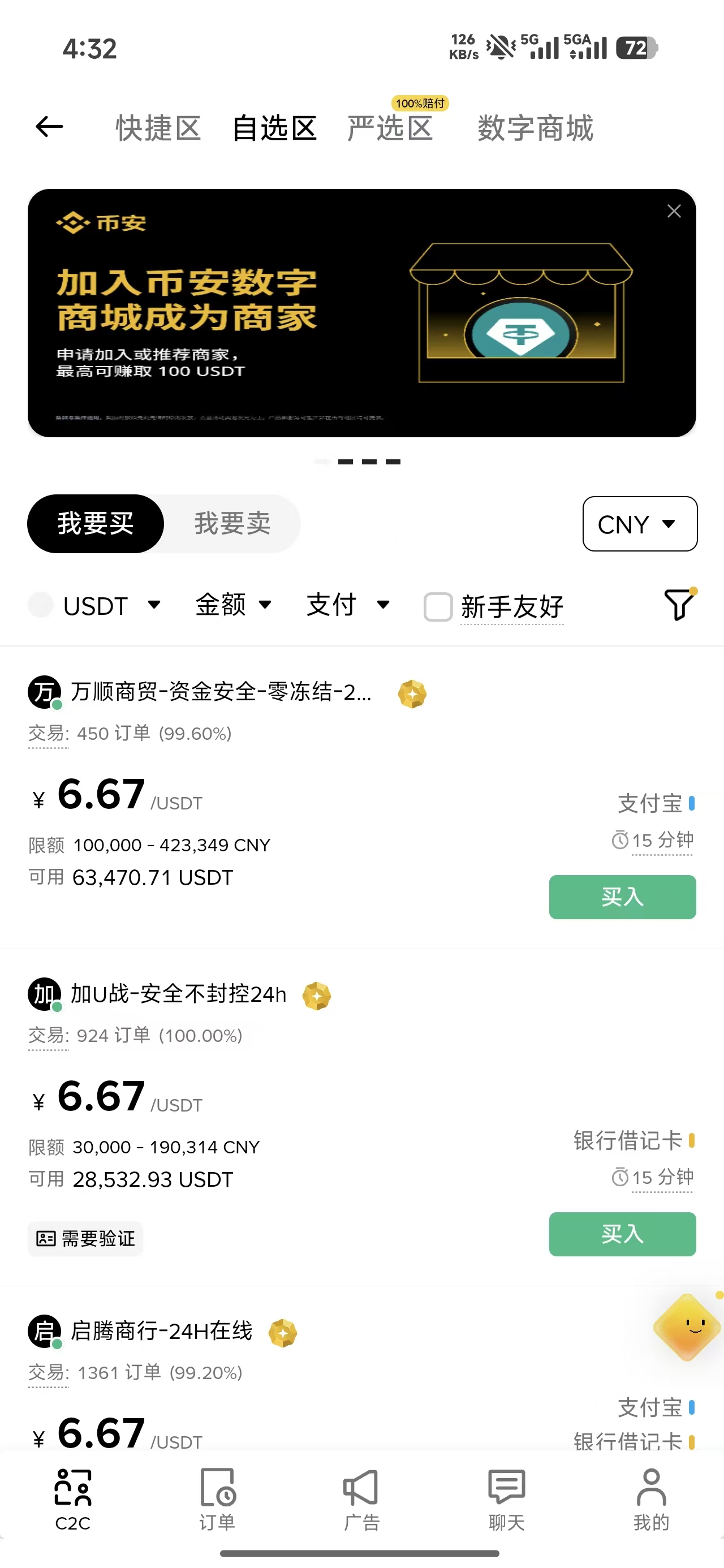Open the 我的 profile tab
Image resolution: width=724 pixels, height=1568 pixels.
click(651, 1498)
